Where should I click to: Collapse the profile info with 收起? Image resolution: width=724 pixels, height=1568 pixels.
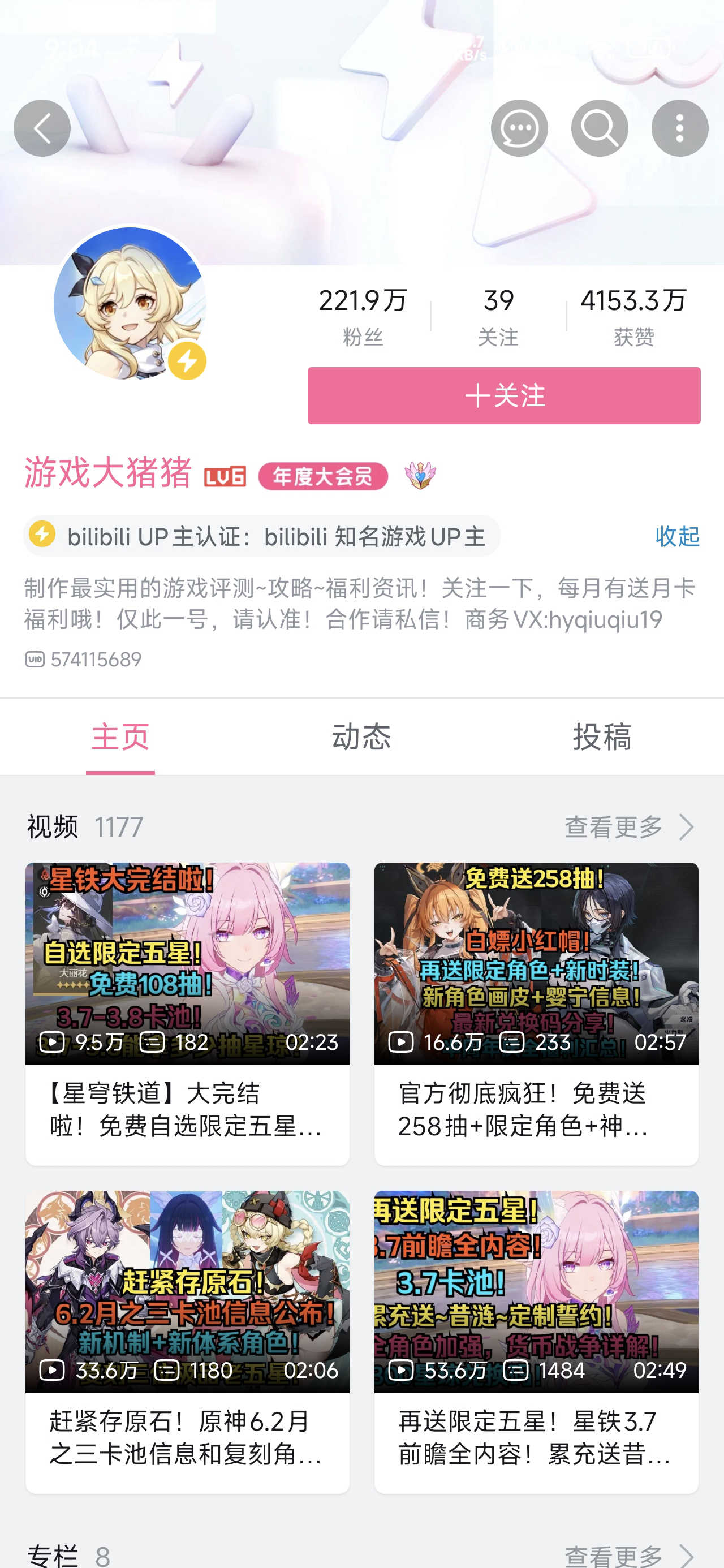point(677,536)
